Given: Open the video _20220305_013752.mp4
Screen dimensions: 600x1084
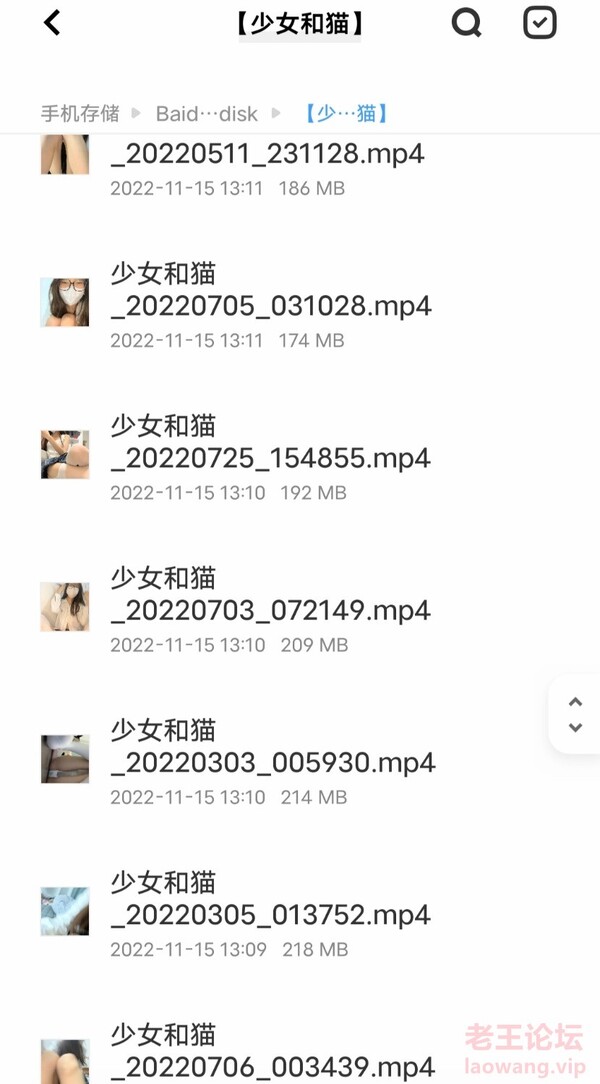Looking at the screenshot, I should pos(300,911).
